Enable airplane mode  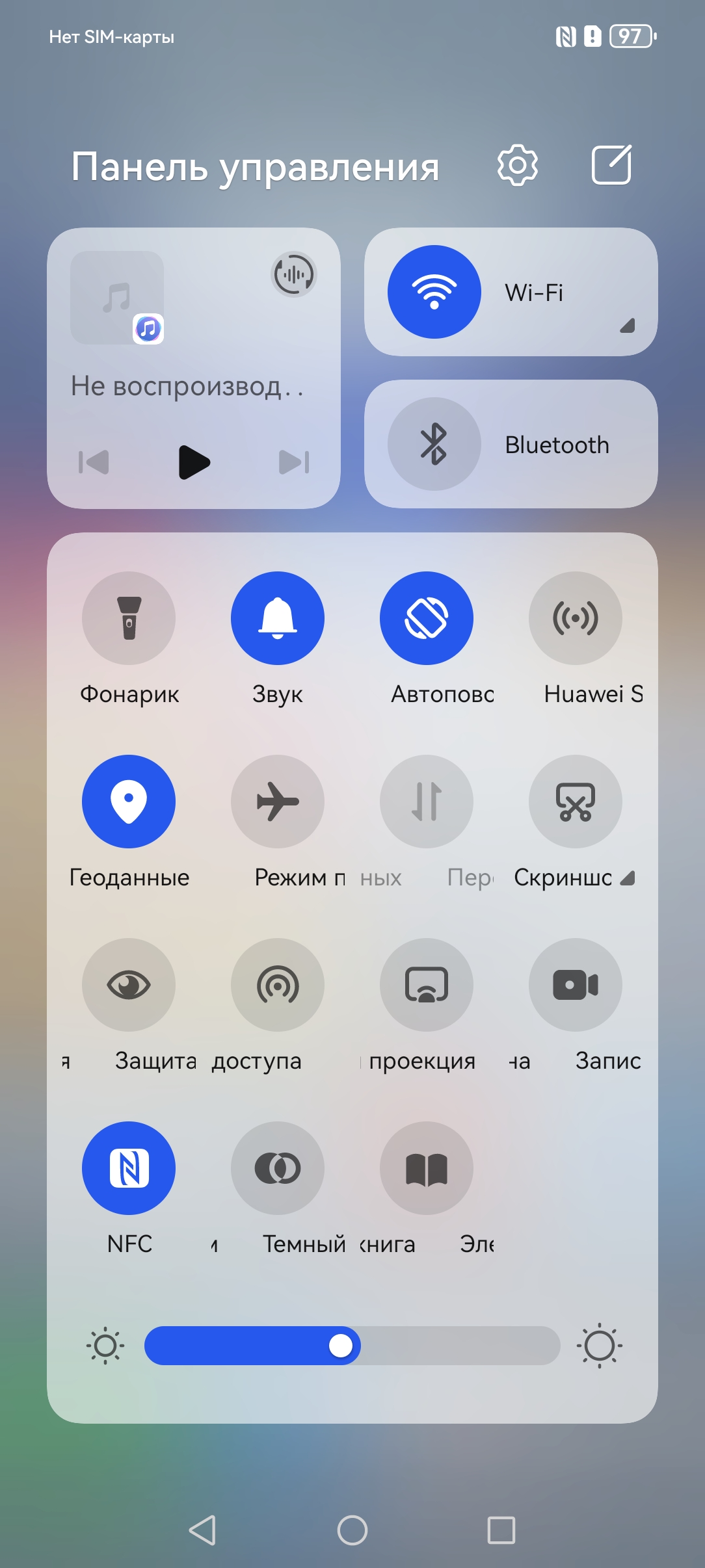tap(278, 802)
